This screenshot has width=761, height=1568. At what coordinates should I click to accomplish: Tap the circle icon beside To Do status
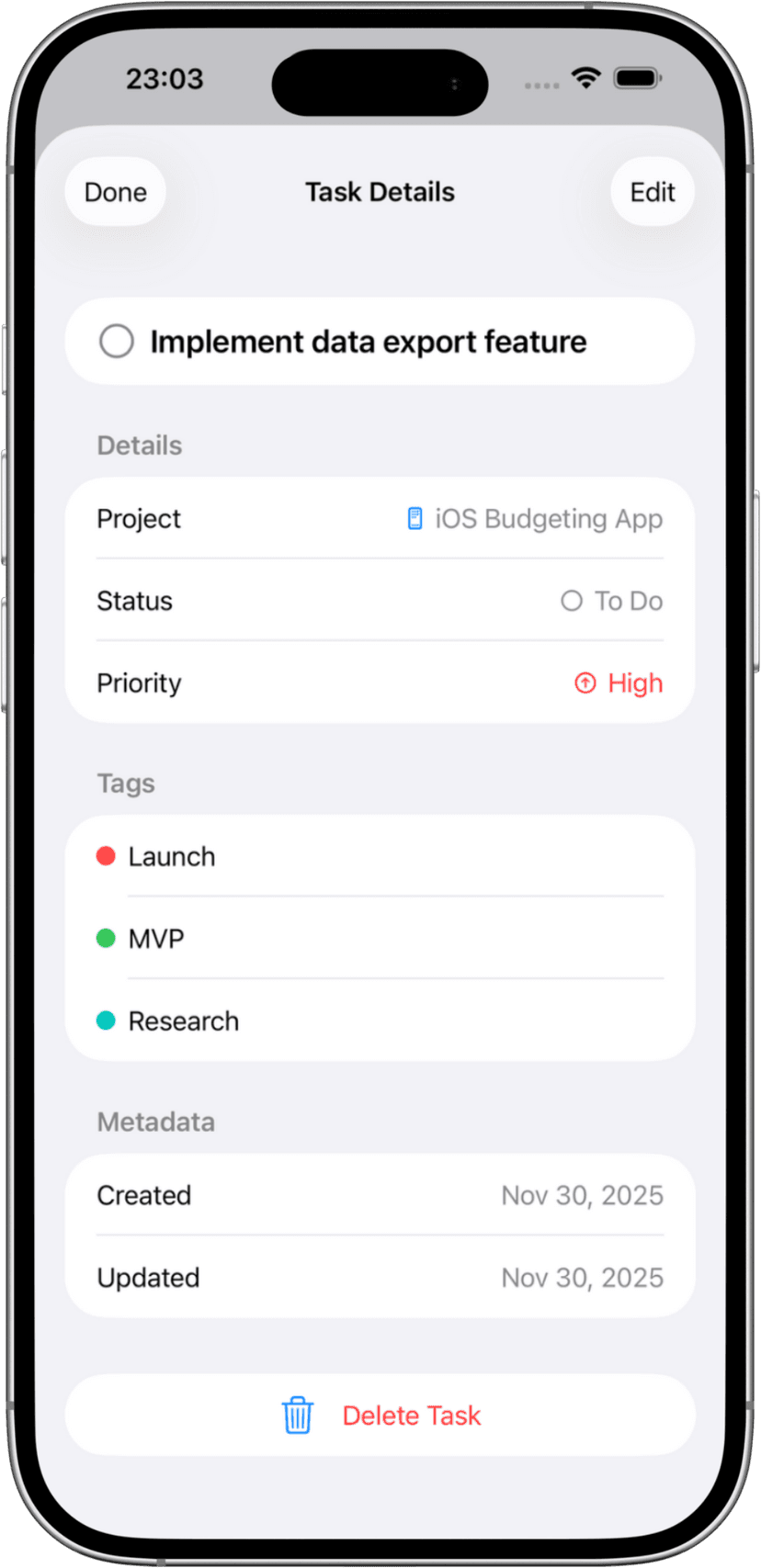[571, 601]
